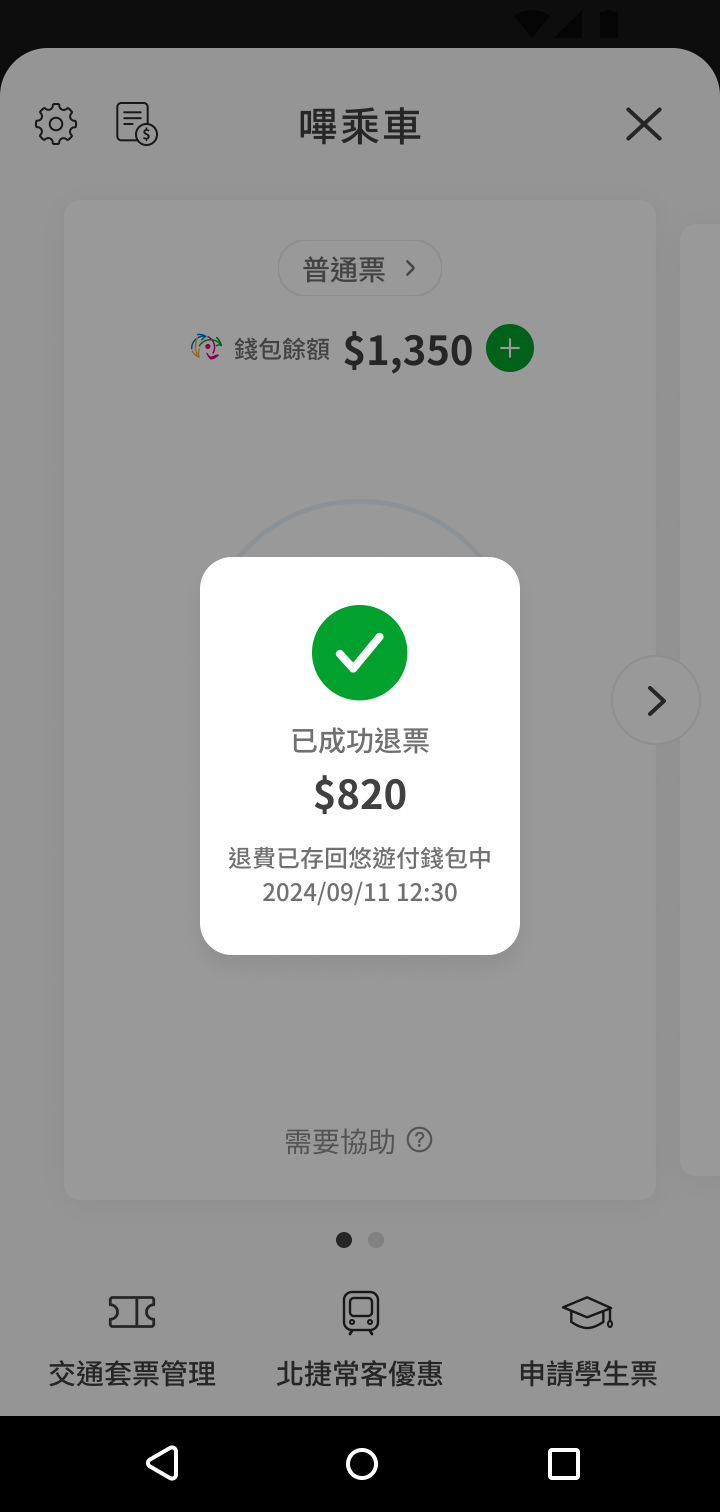
Task: Top up wallet with the green plus
Action: click(510, 349)
